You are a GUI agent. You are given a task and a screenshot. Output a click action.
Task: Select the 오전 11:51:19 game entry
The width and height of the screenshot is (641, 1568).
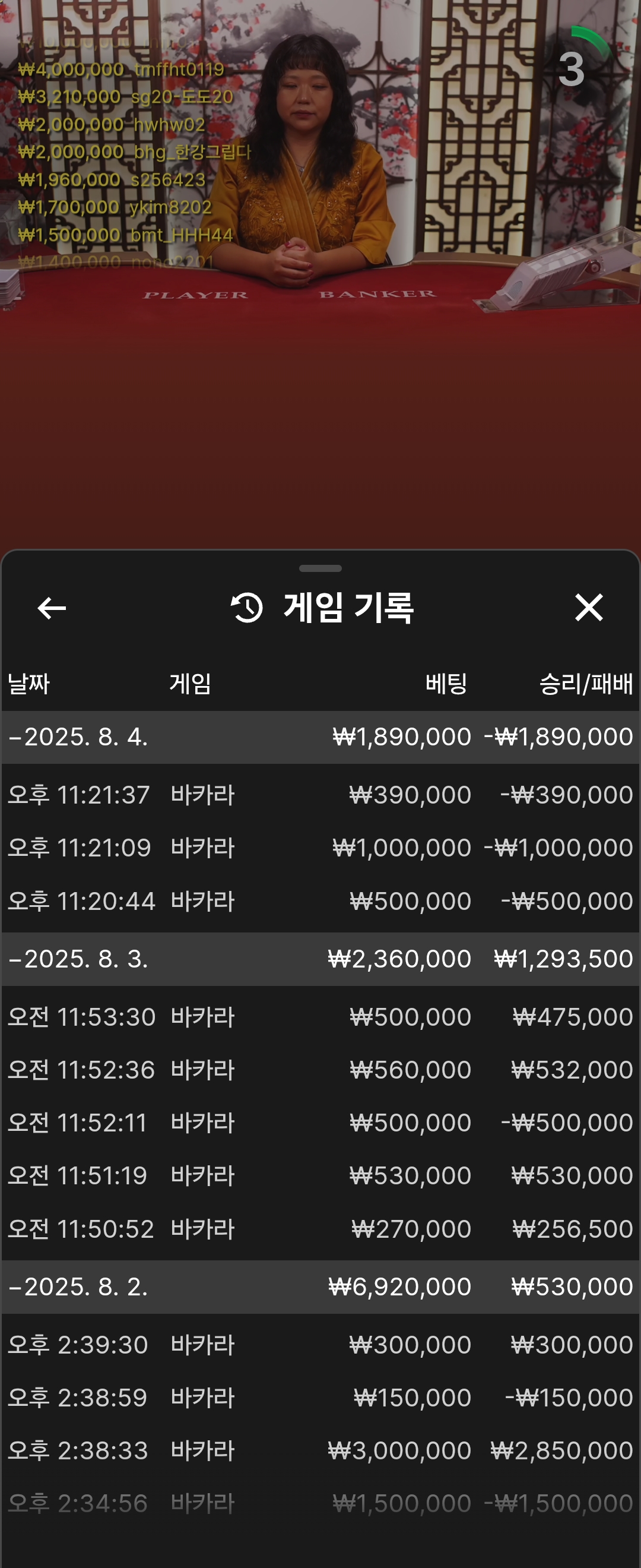320,1175
